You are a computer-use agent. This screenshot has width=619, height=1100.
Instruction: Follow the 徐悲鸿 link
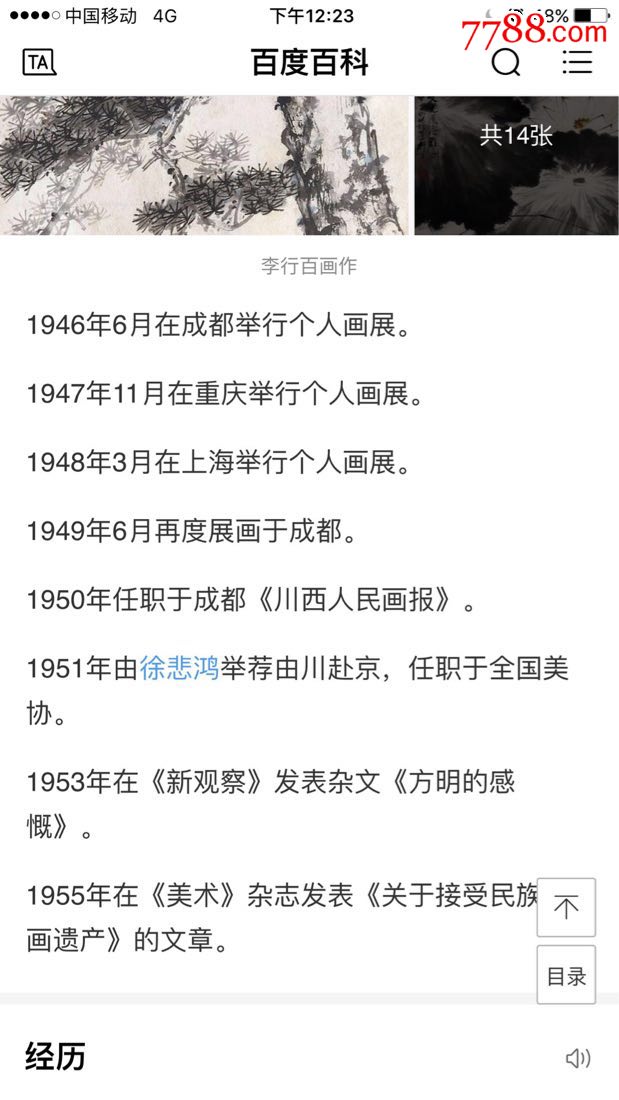[180, 668]
